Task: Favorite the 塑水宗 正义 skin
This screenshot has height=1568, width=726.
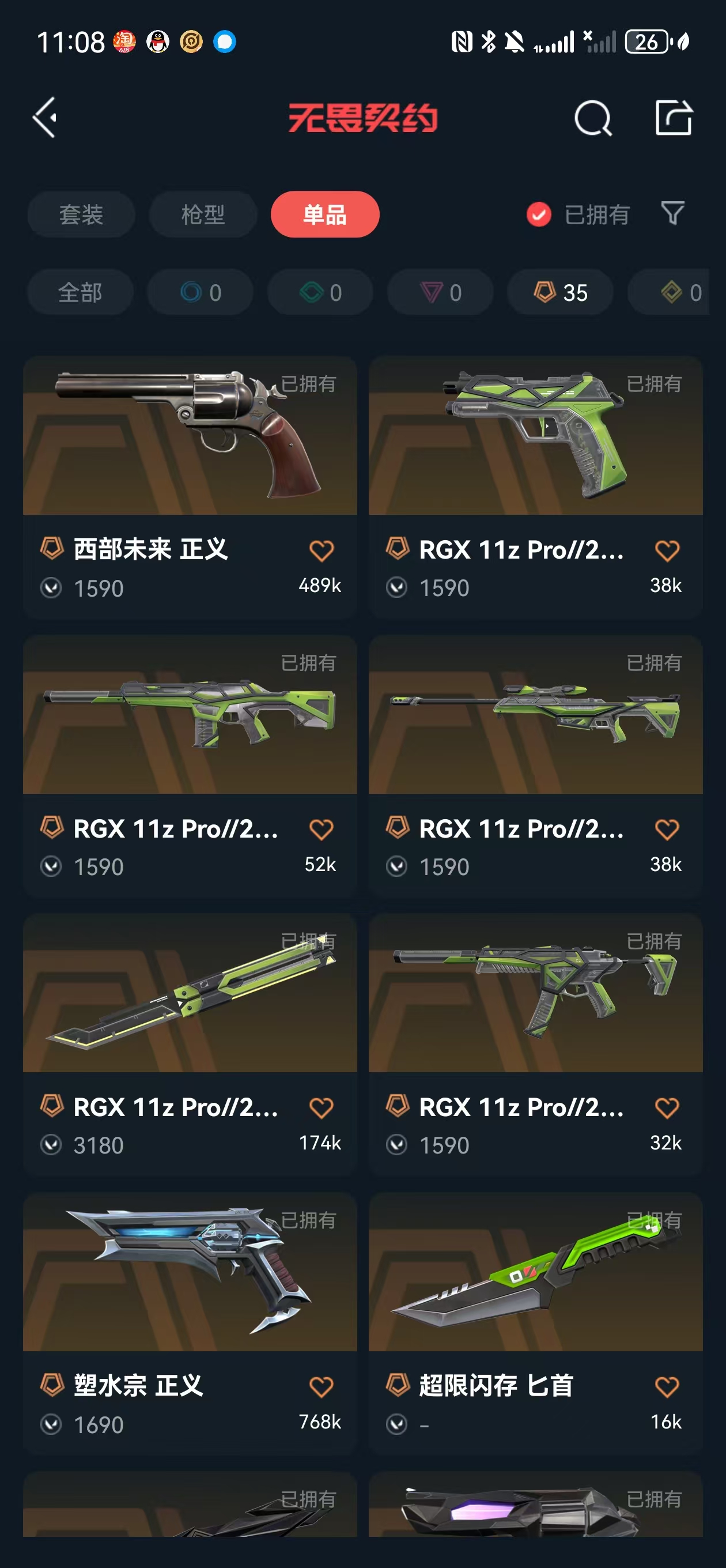Action: coord(322,1387)
